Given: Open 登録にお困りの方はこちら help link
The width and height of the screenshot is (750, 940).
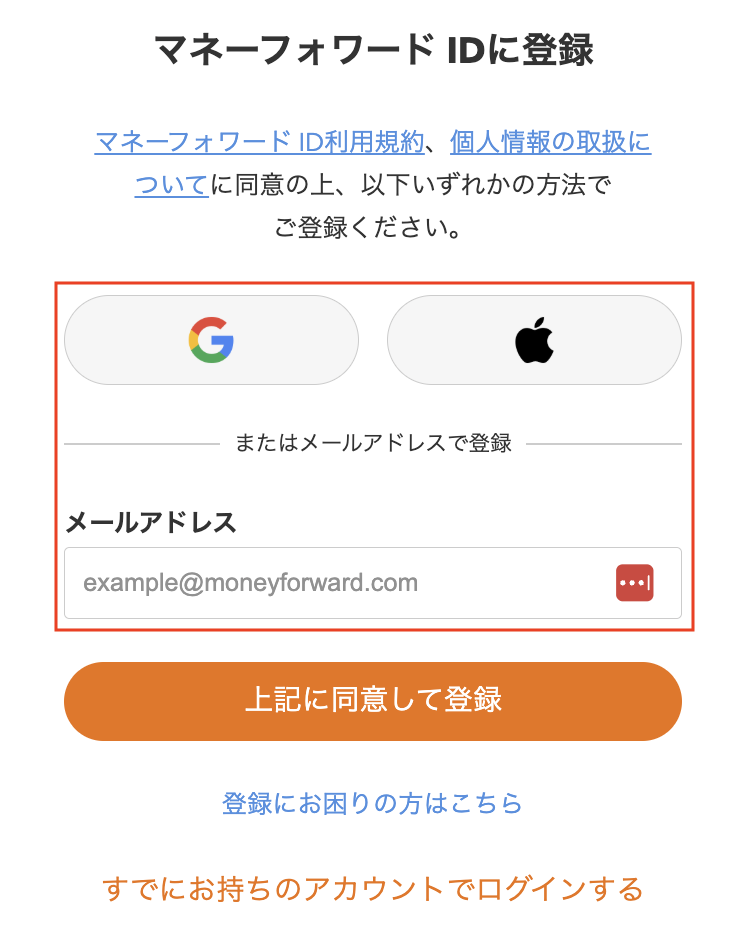Looking at the screenshot, I should pyautogui.click(x=373, y=803).
